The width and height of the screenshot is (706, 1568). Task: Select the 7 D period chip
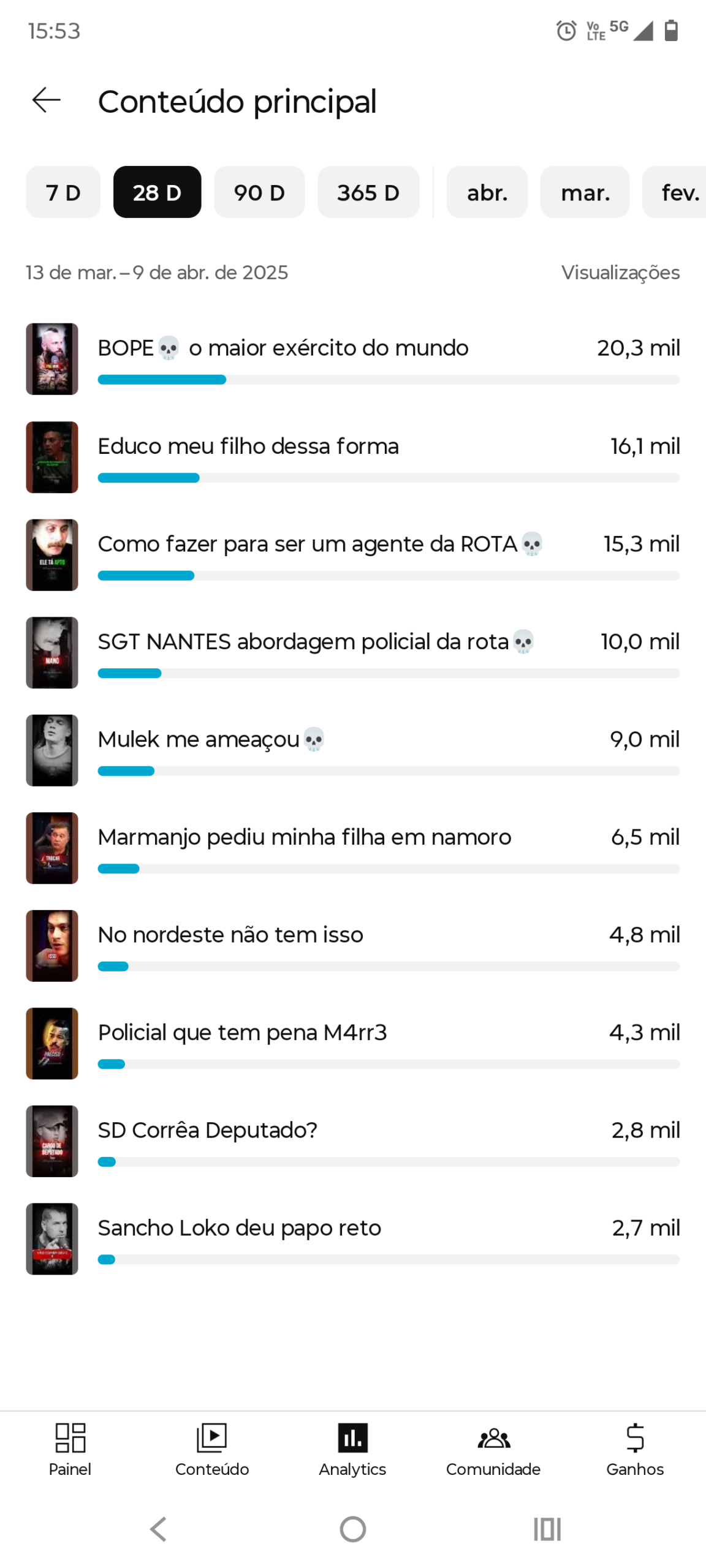(63, 192)
